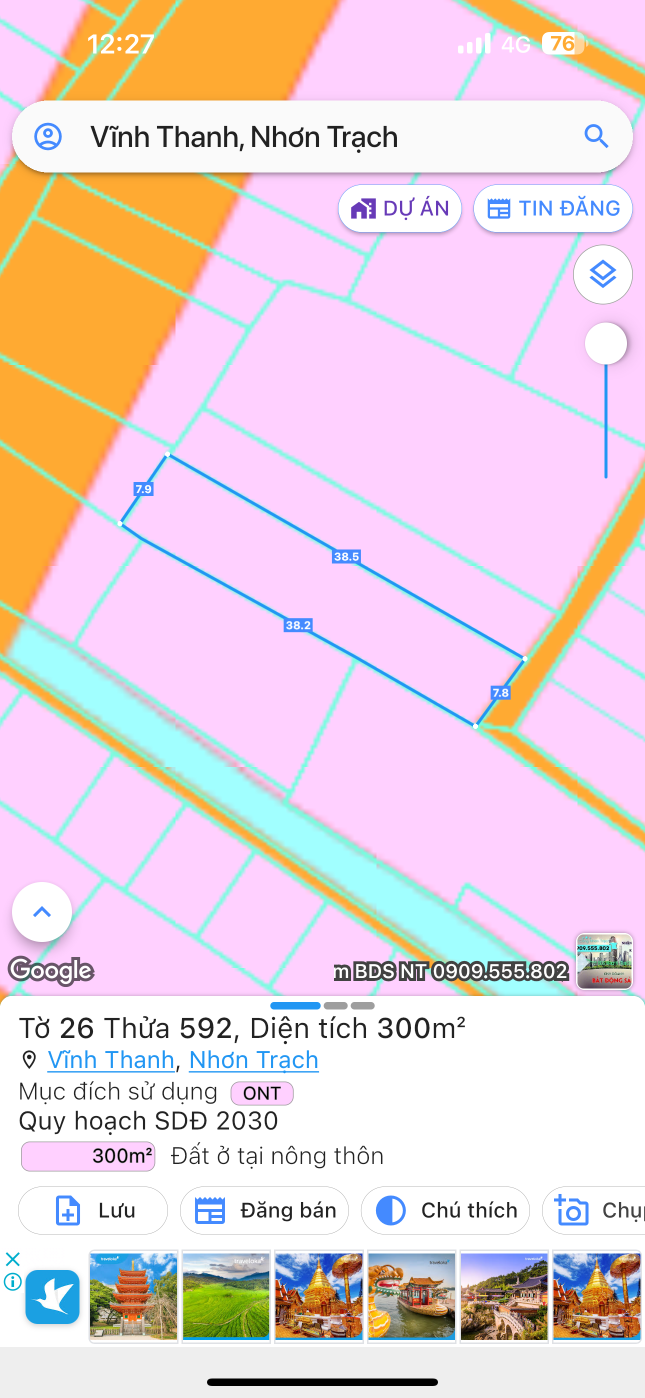The image size is (645, 1398).
Task: Open the BDS NT advertisement thumbnail
Action: (x=604, y=961)
